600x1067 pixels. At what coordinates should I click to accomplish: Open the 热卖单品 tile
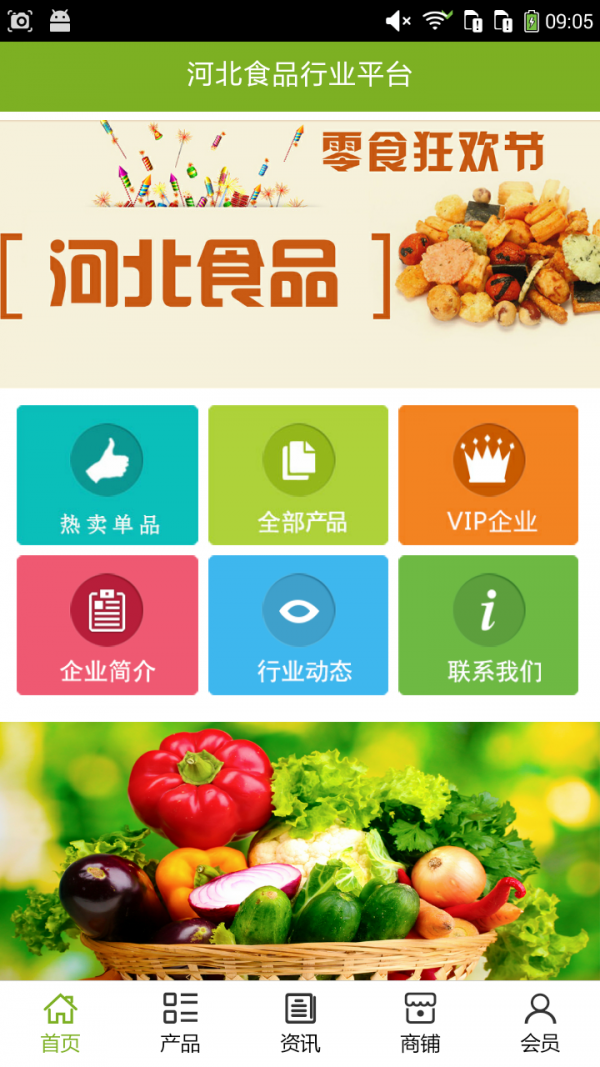pos(107,475)
